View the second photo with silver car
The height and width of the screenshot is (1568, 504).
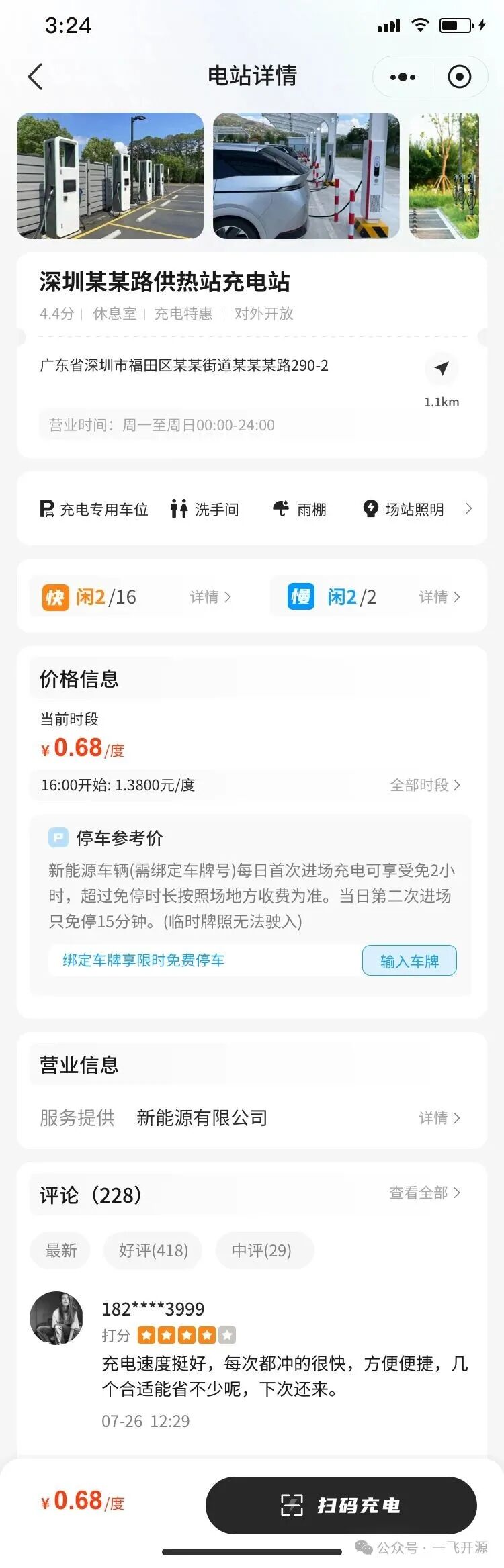[x=306, y=176]
